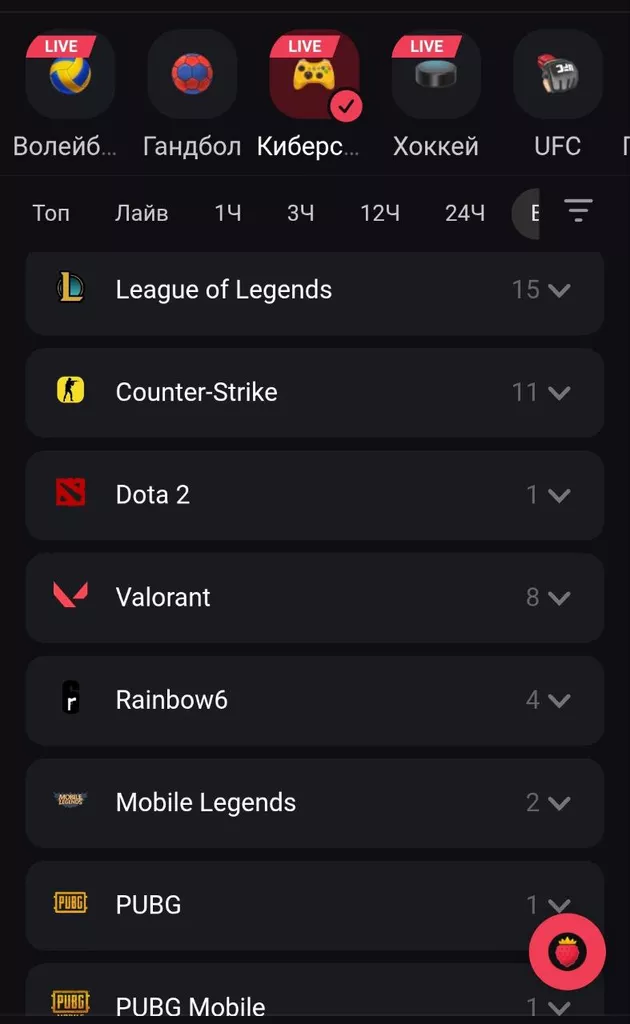The image size is (630, 1024).
Task: Show Топ events filter
Action: click(x=51, y=213)
